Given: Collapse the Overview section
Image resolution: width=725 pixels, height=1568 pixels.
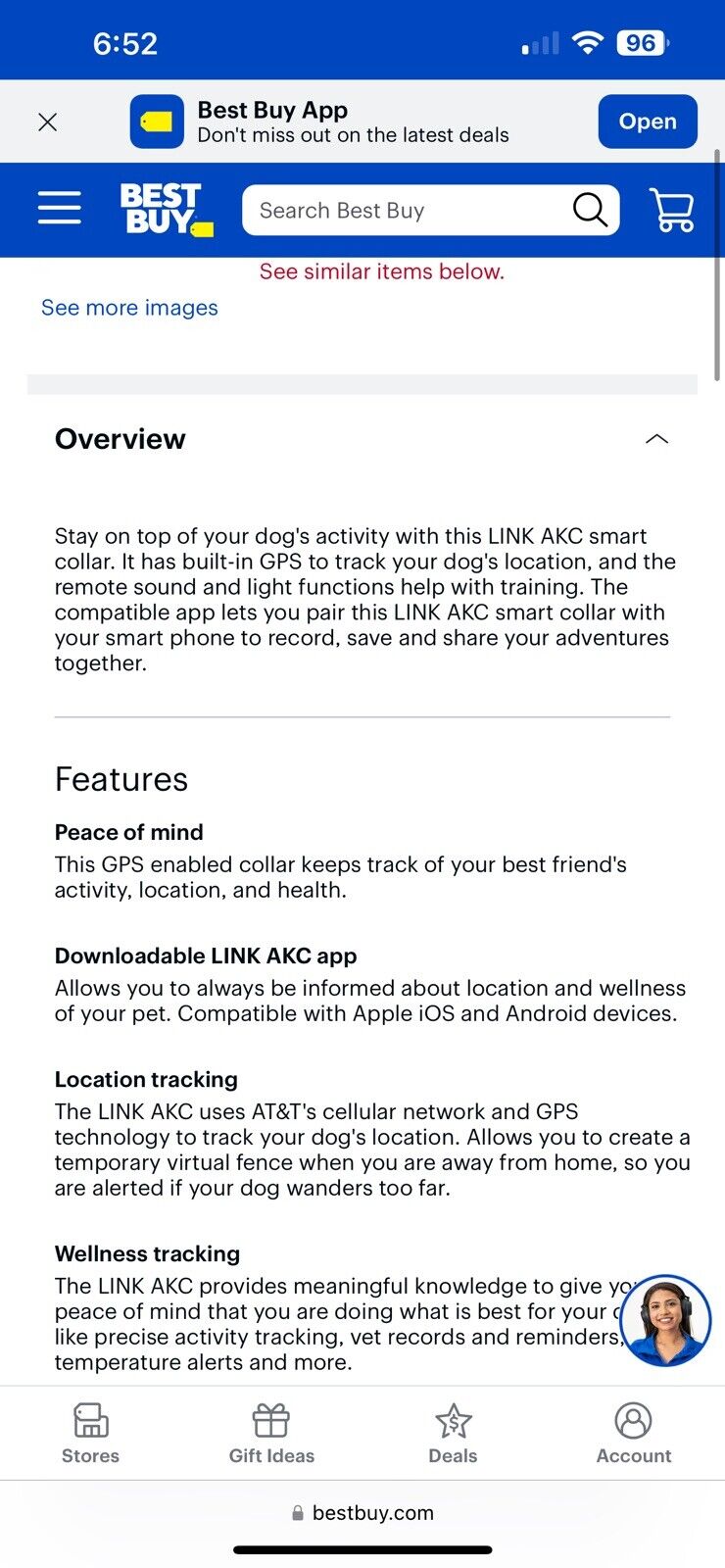Looking at the screenshot, I should pos(656,439).
